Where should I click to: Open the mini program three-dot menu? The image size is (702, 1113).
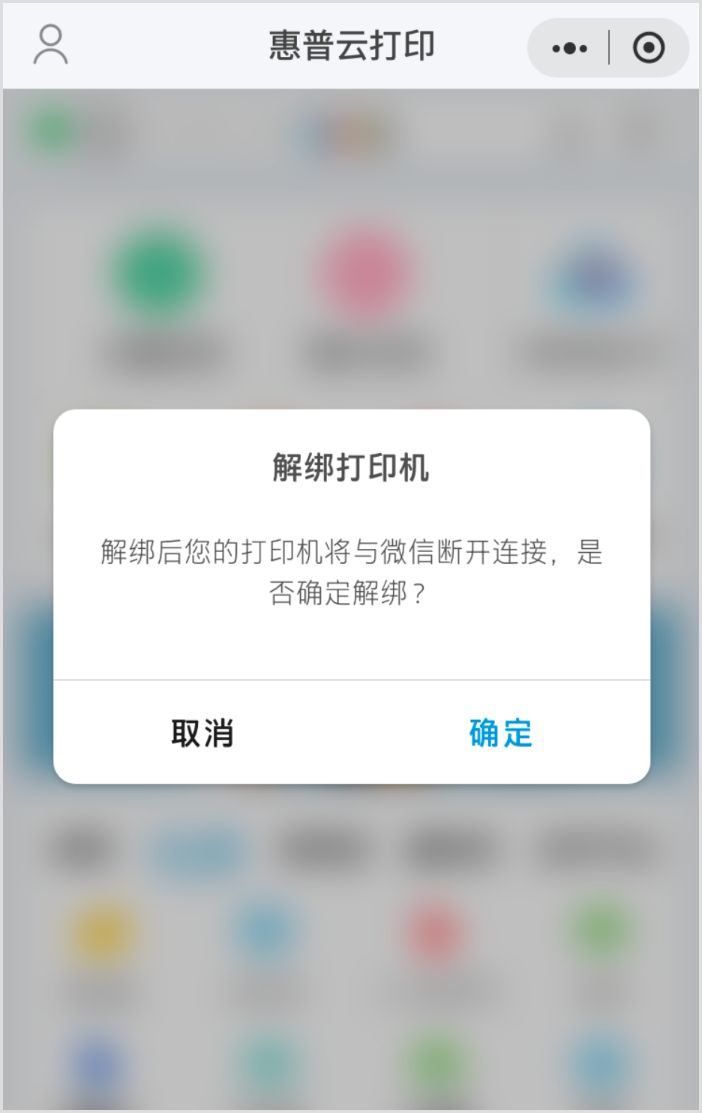coord(569,48)
